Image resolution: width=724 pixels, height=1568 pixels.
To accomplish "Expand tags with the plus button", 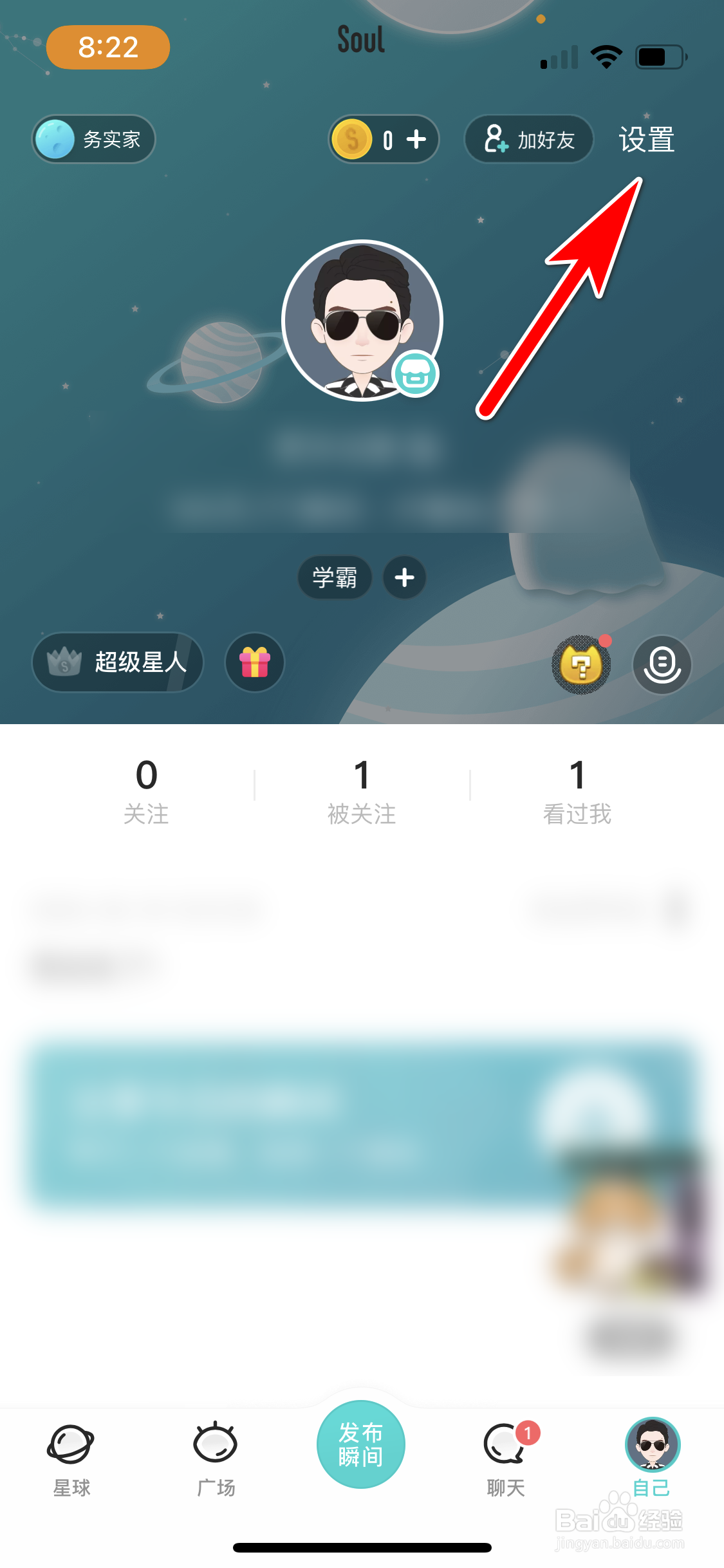I will pos(404,578).
